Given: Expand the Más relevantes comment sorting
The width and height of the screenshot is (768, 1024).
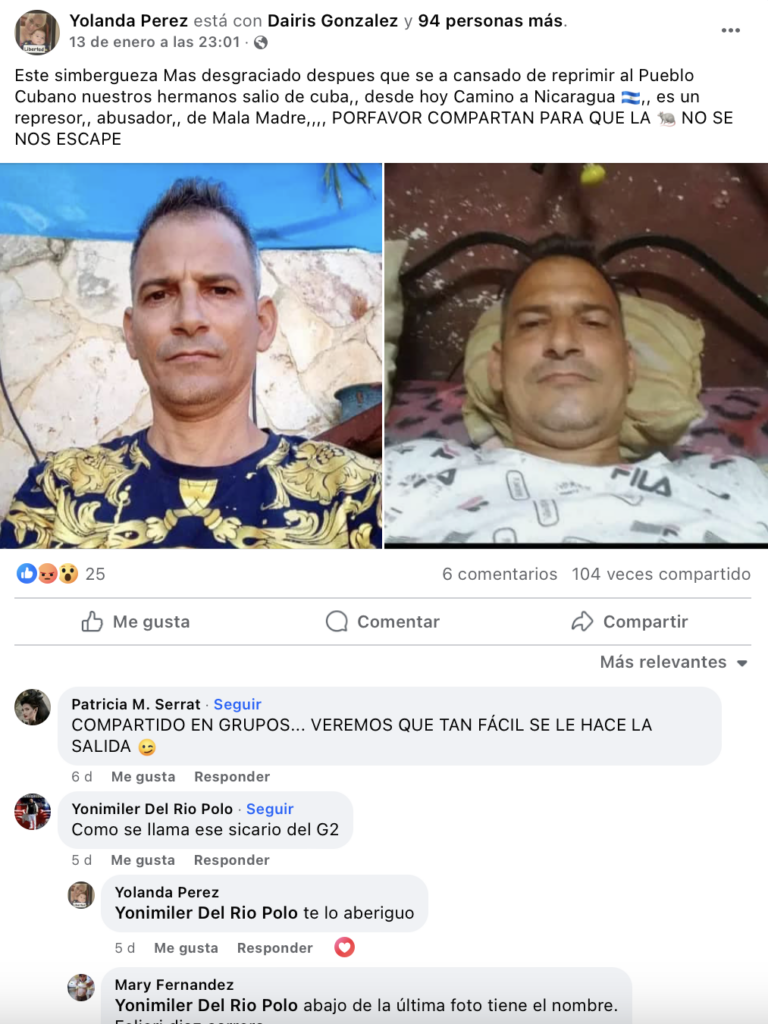Looking at the screenshot, I should coord(673,662).
